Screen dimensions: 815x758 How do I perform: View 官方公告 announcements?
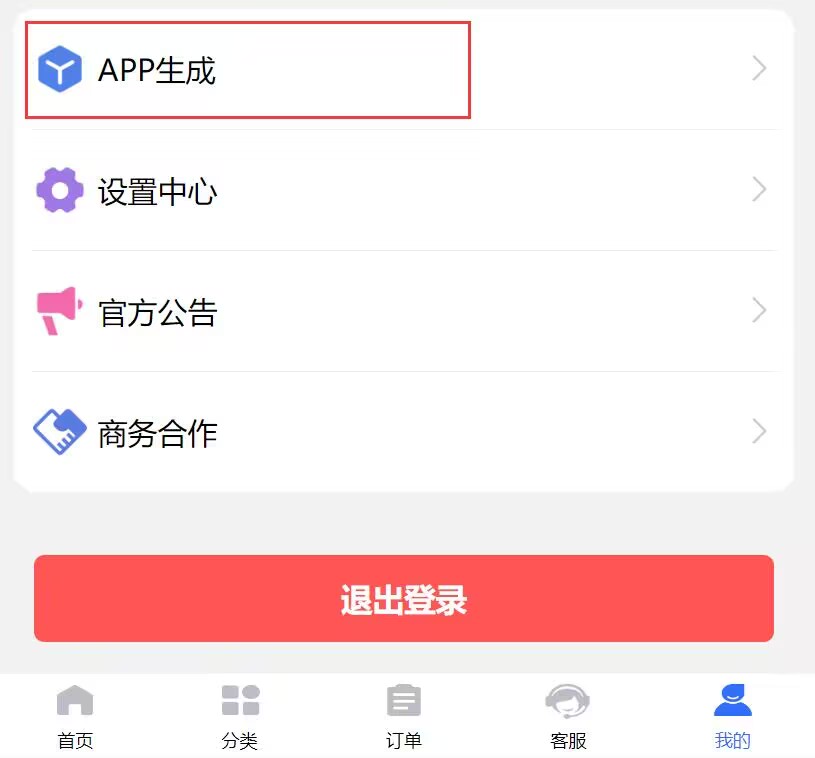400,311
